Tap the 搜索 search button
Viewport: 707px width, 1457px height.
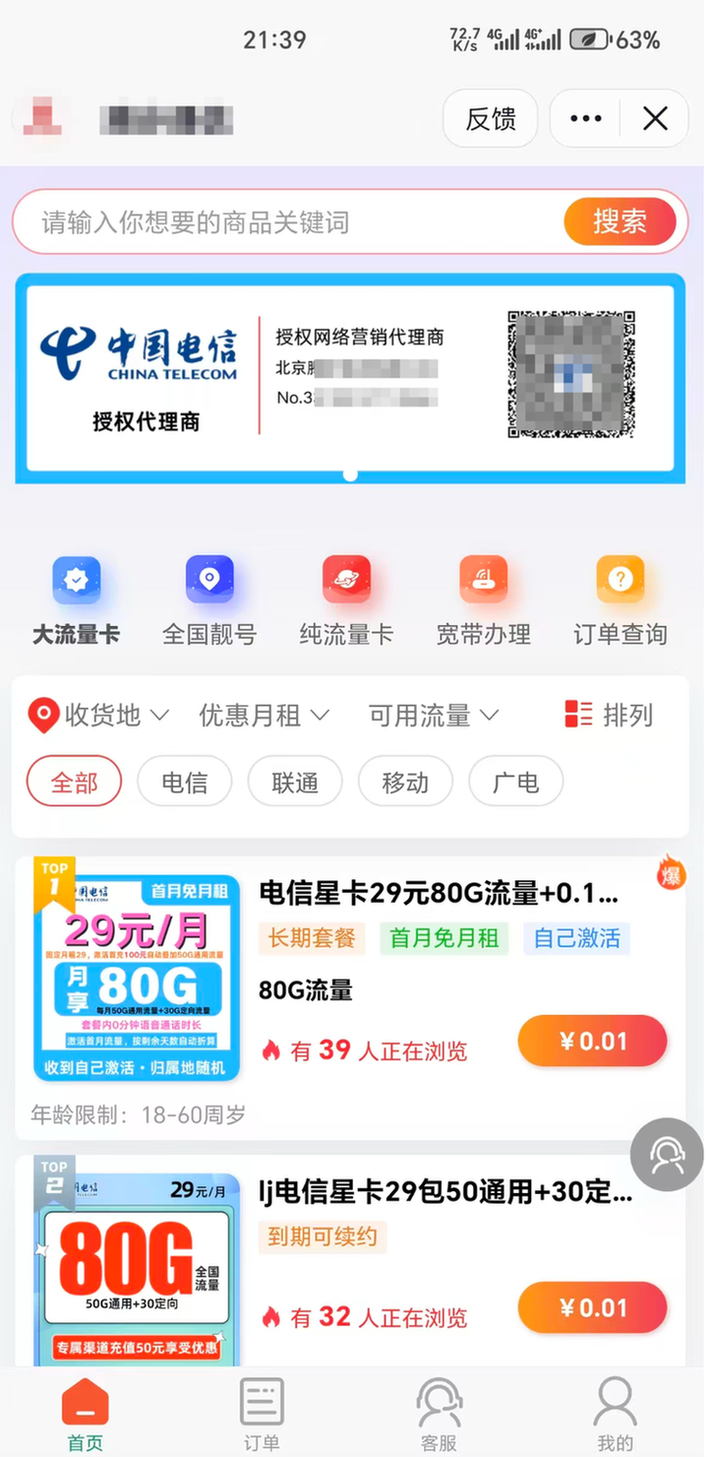pos(620,221)
